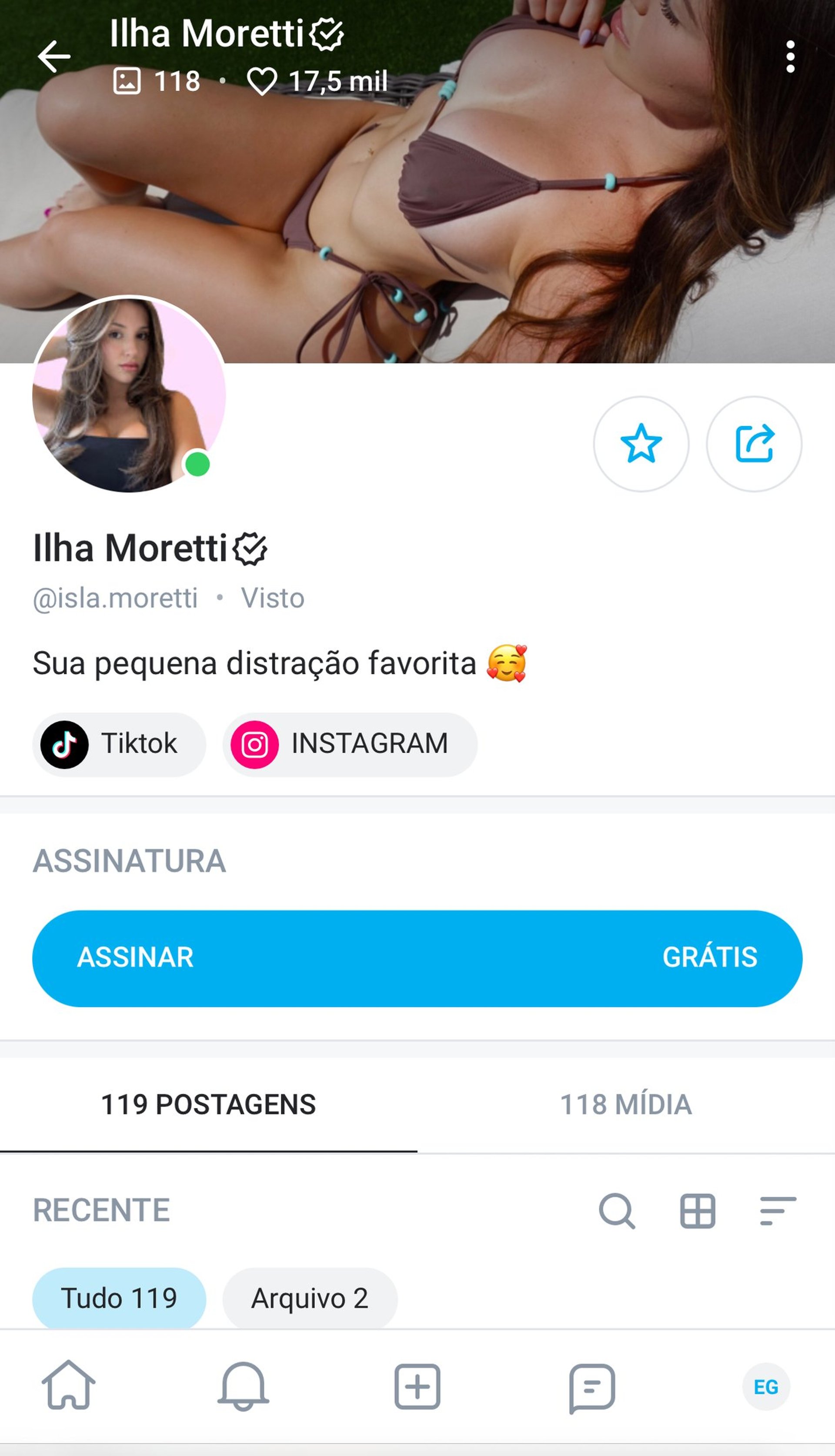The image size is (835, 1456).
Task: Select the Arquivo 2 filter chip
Action: (310, 1298)
